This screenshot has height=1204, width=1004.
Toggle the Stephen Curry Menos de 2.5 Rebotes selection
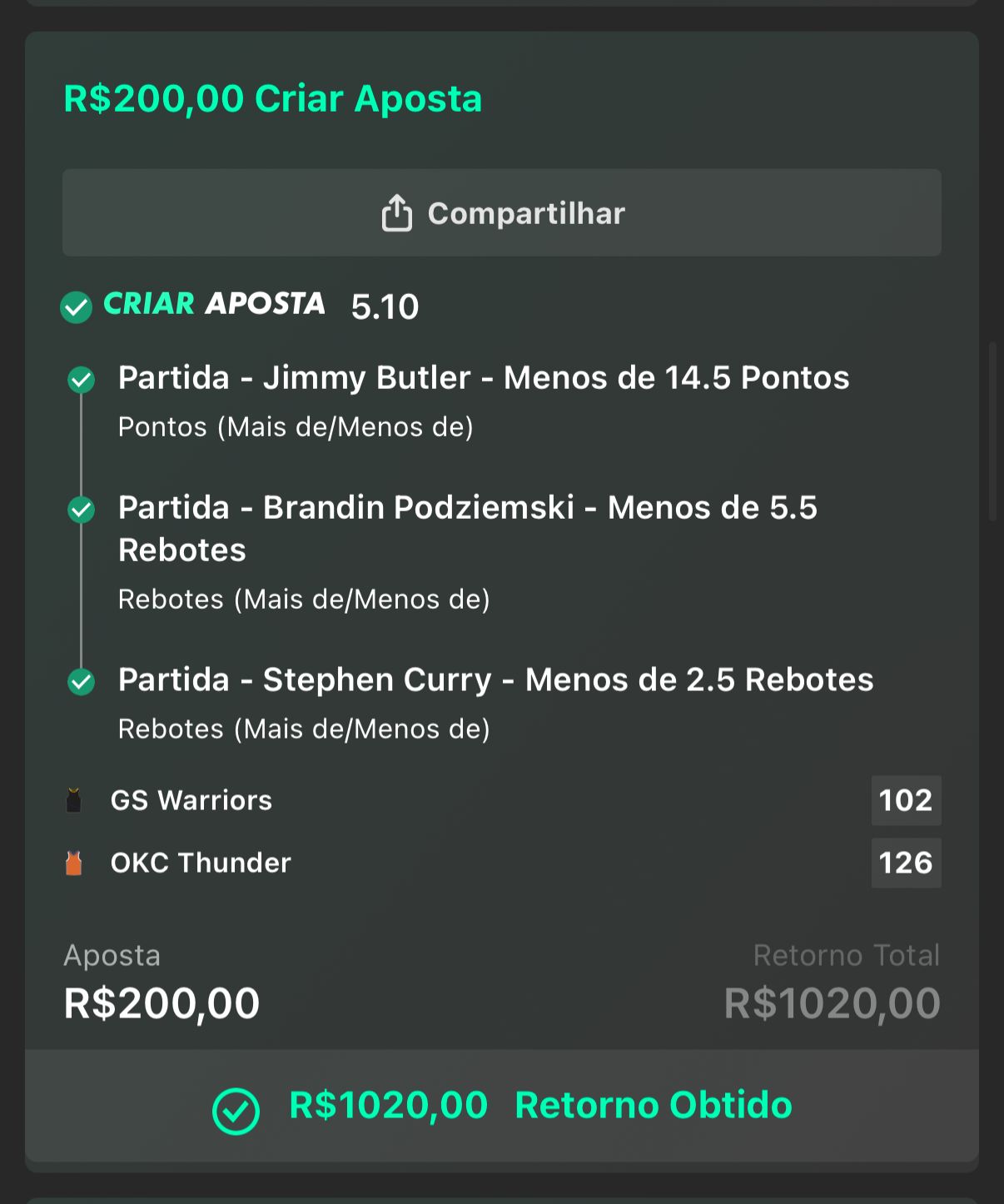pos(496,680)
